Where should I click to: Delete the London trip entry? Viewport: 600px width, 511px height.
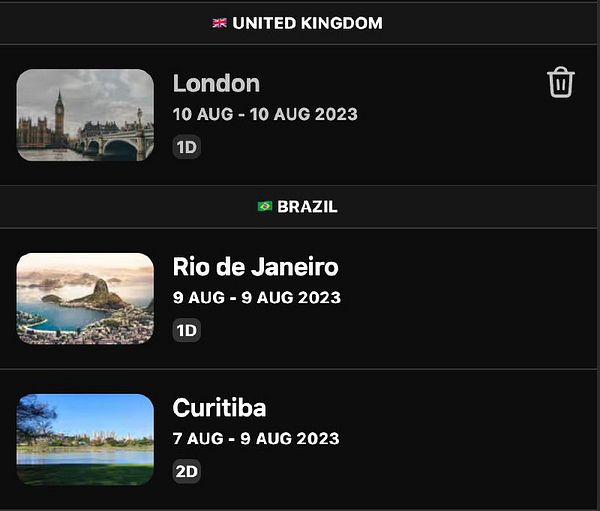(561, 83)
